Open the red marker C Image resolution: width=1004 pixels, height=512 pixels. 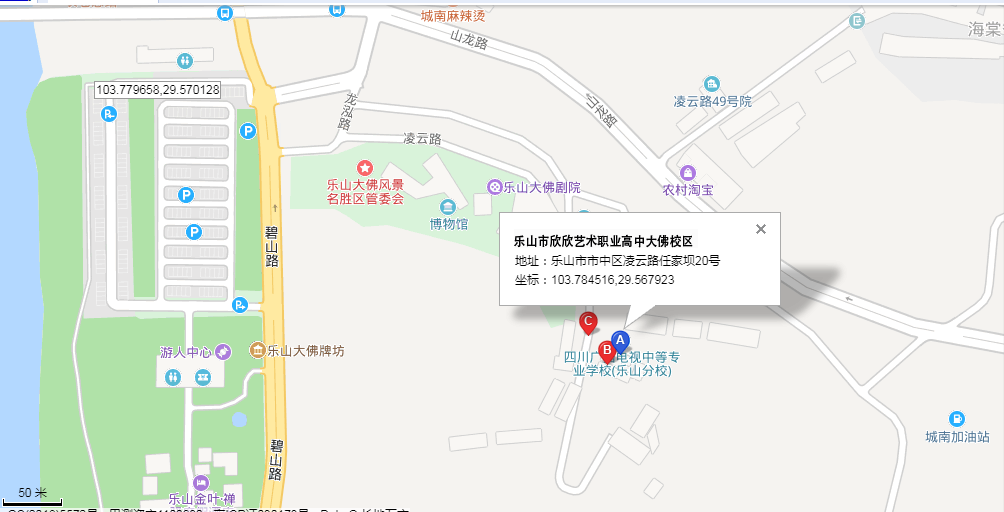[x=589, y=322]
